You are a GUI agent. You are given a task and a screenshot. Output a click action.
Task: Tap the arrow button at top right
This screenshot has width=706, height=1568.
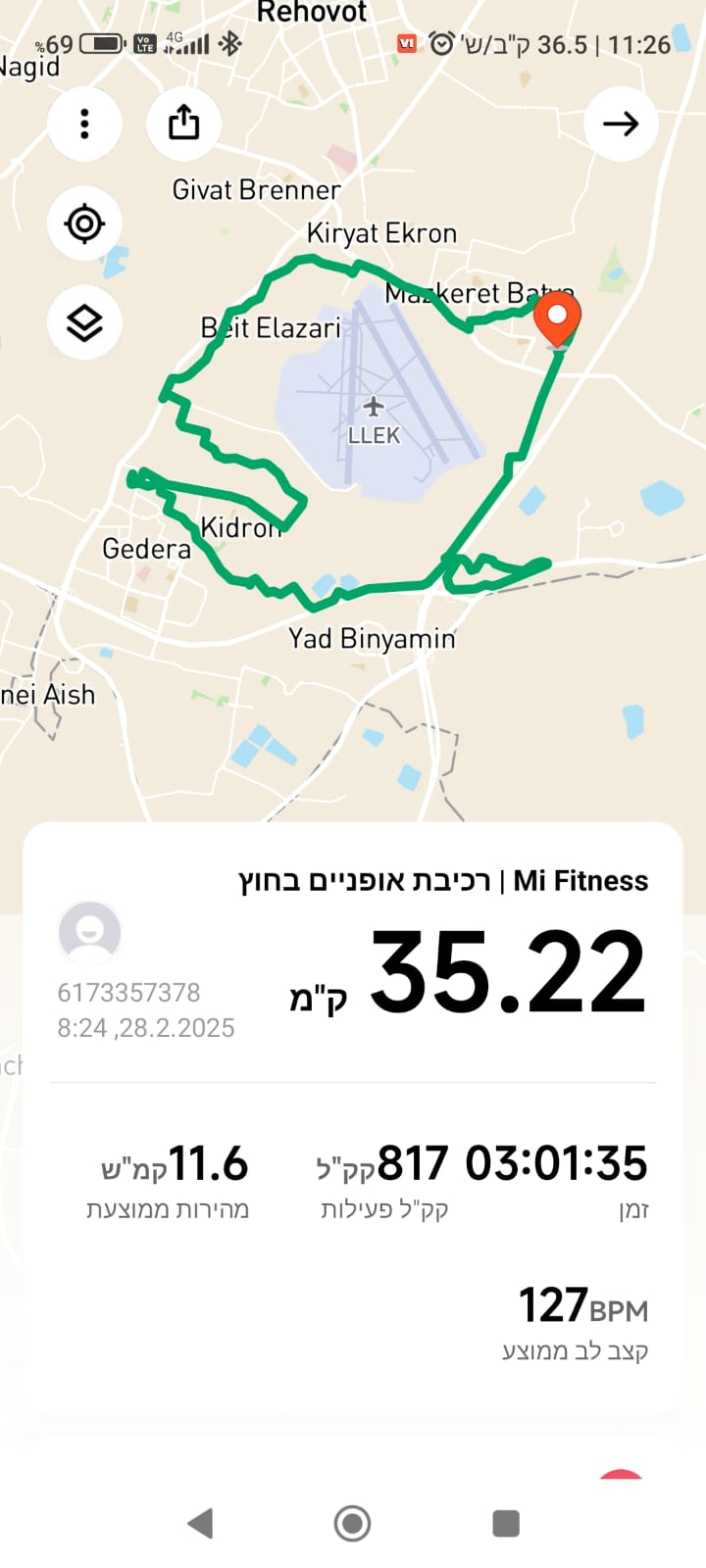[621, 123]
